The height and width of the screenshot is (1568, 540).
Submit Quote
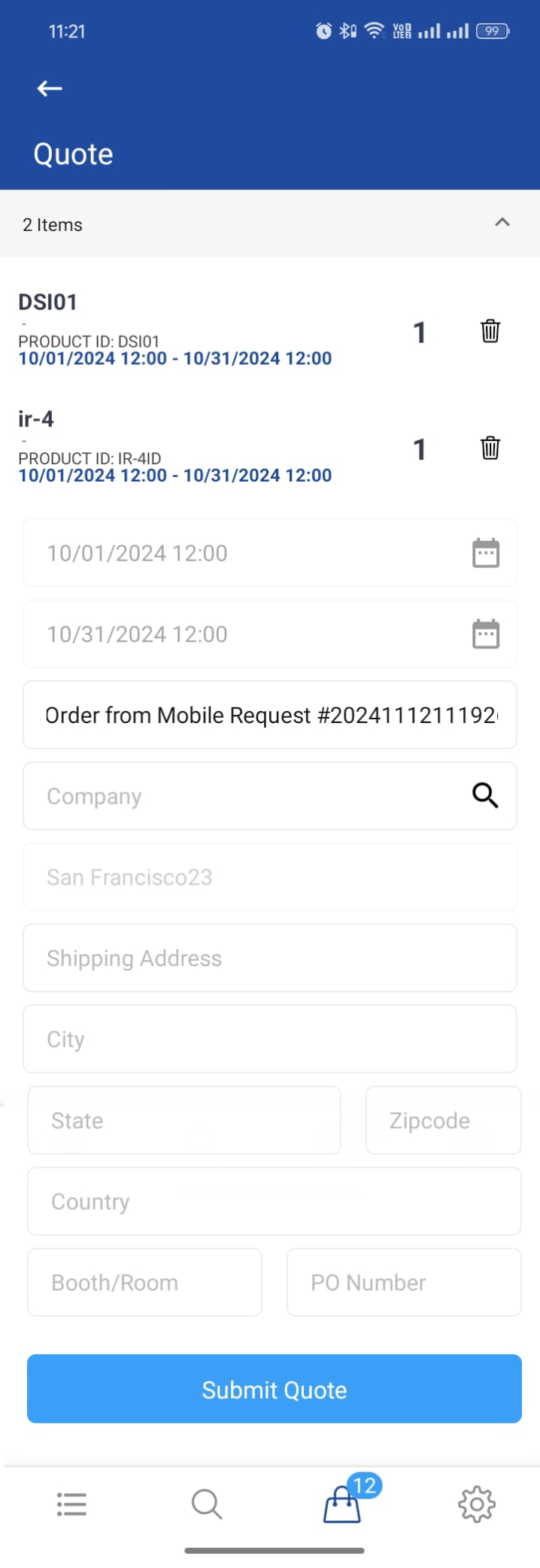pyautogui.click(x=274, y=1390)
